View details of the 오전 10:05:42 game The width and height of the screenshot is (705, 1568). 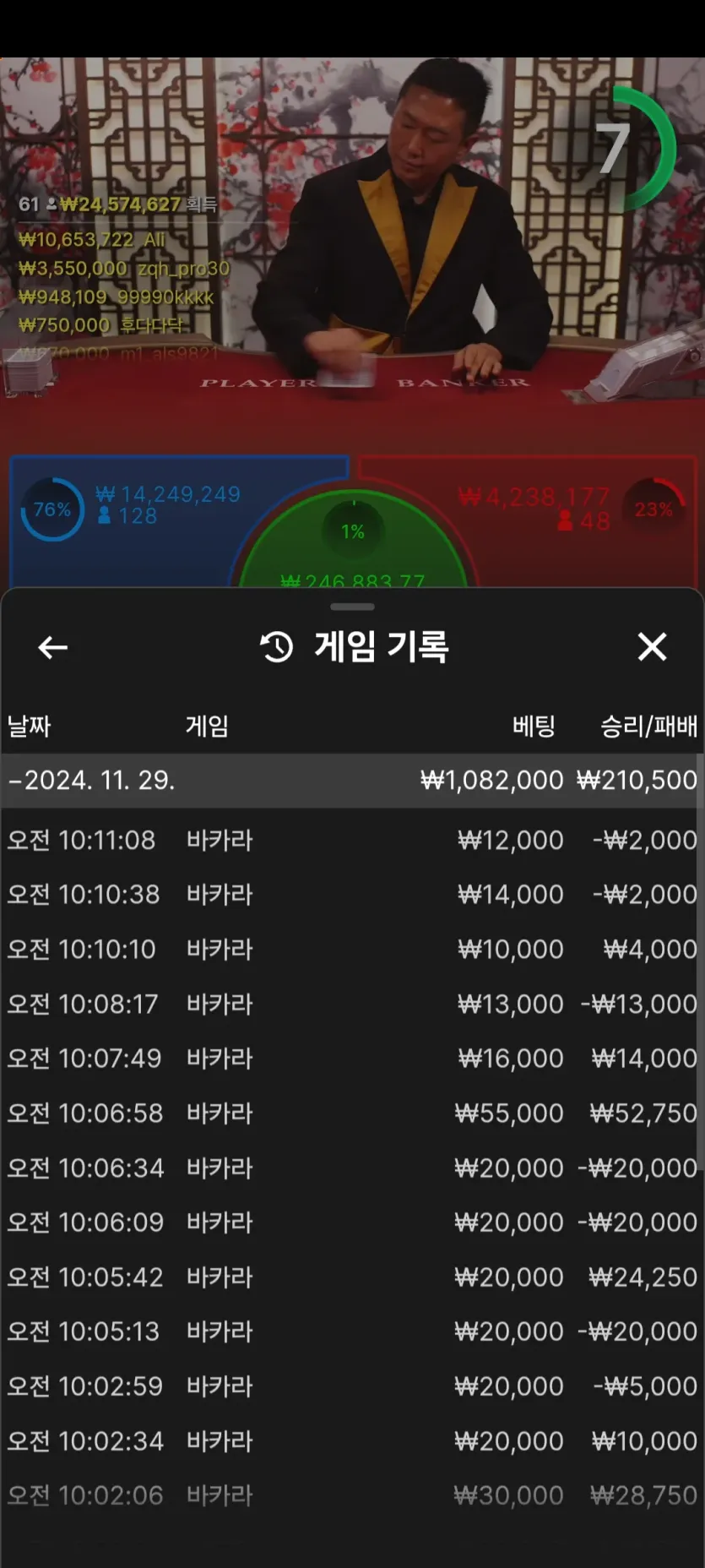coord(351,1277)
